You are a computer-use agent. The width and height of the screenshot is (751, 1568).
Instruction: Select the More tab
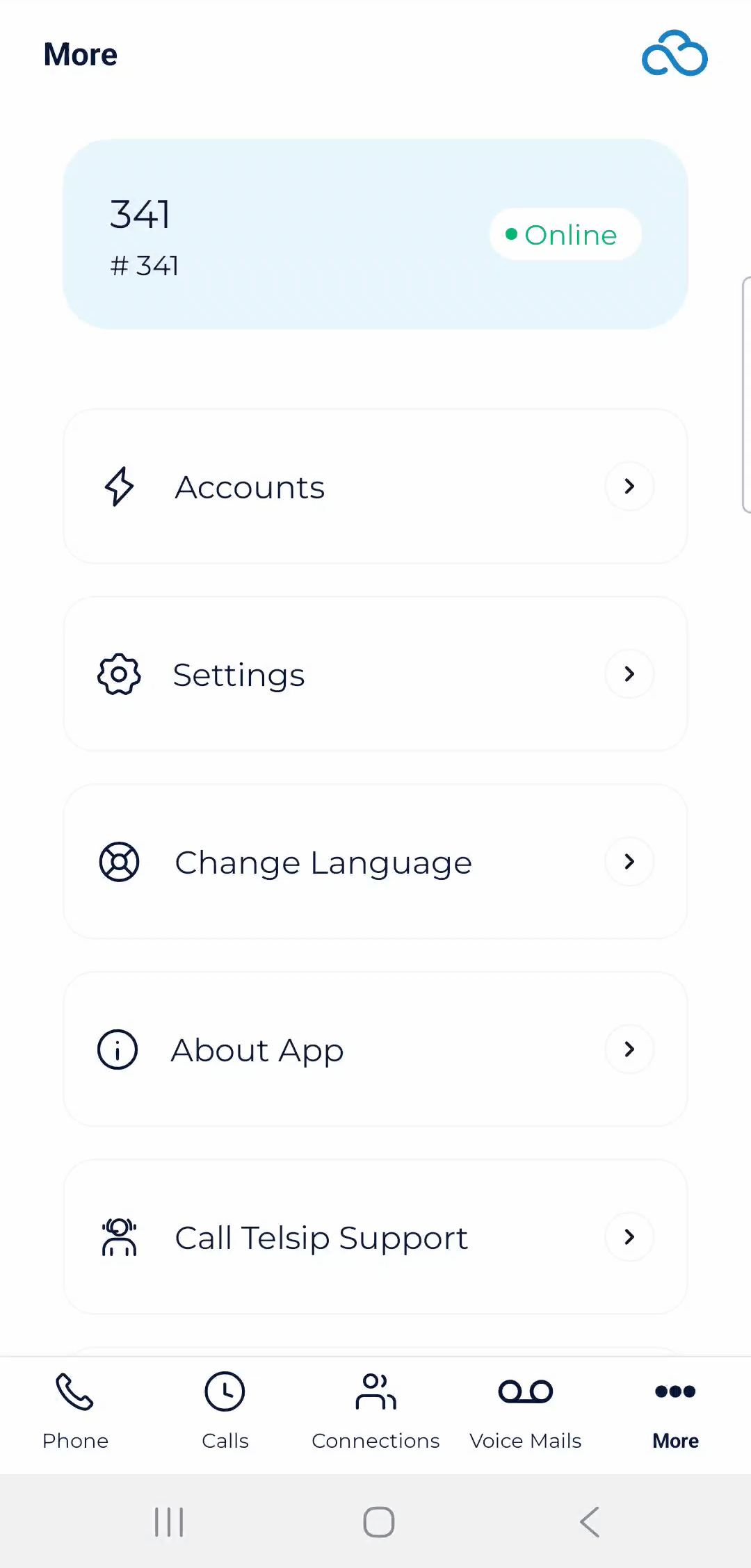[x=675, y=1411]
